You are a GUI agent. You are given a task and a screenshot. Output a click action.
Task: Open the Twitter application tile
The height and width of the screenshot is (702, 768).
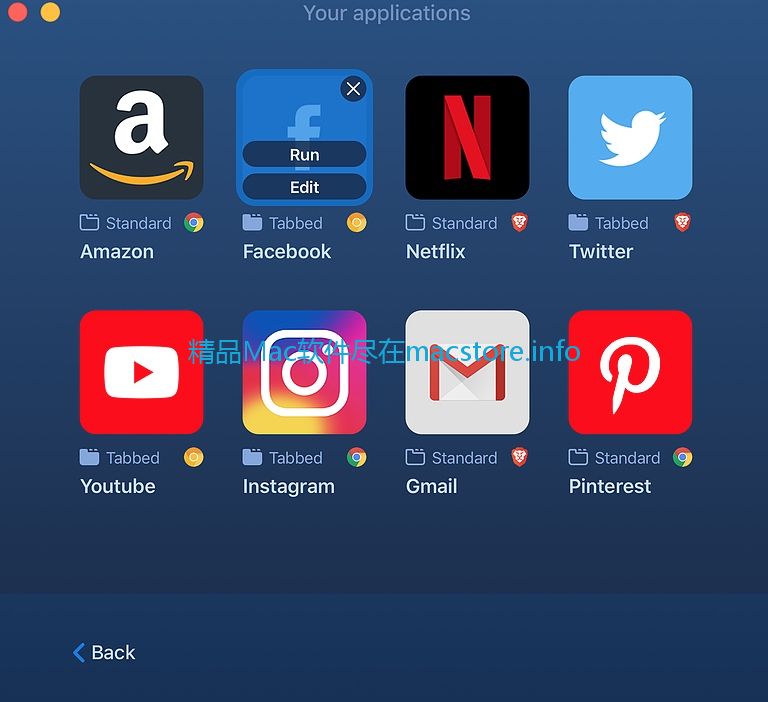coord(630,138)
